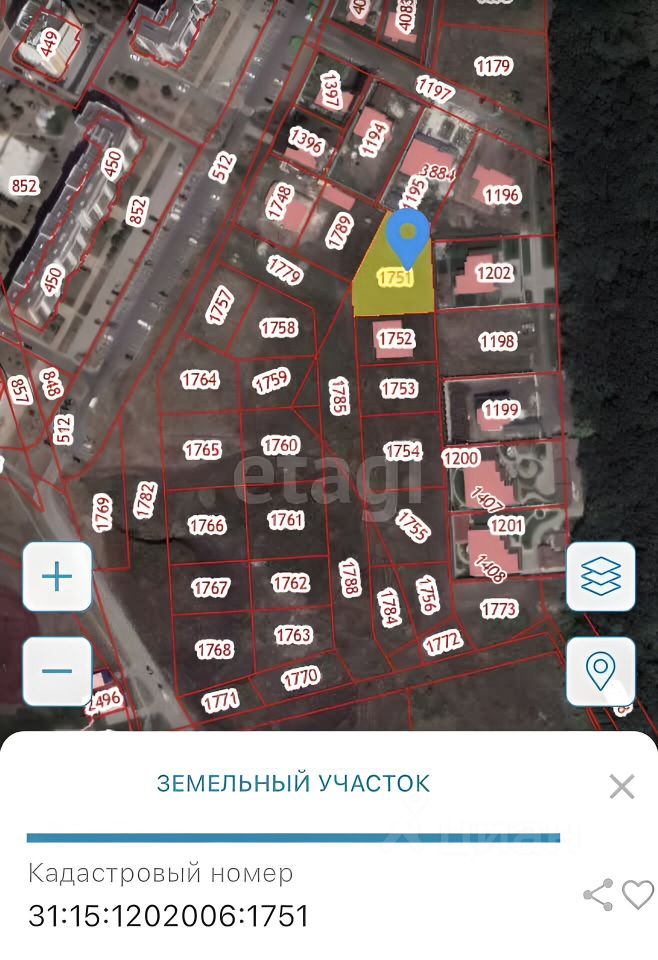Close the land plot info panel
Image resolution: width=658 pixels, height=960 pixels.
[x=622, y=787]
